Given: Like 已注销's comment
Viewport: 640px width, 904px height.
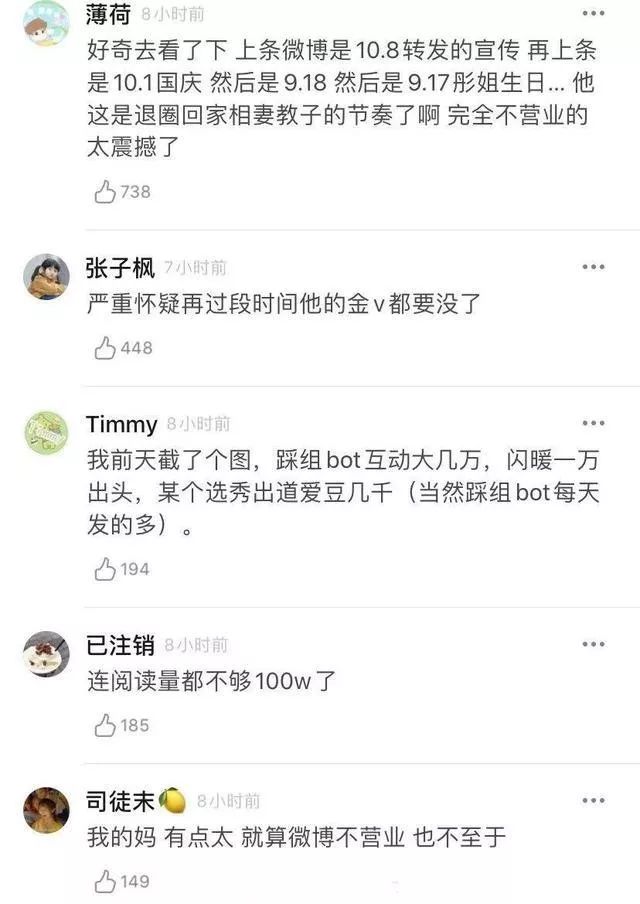Looking at the screenshot, I should tap(106, 726).
